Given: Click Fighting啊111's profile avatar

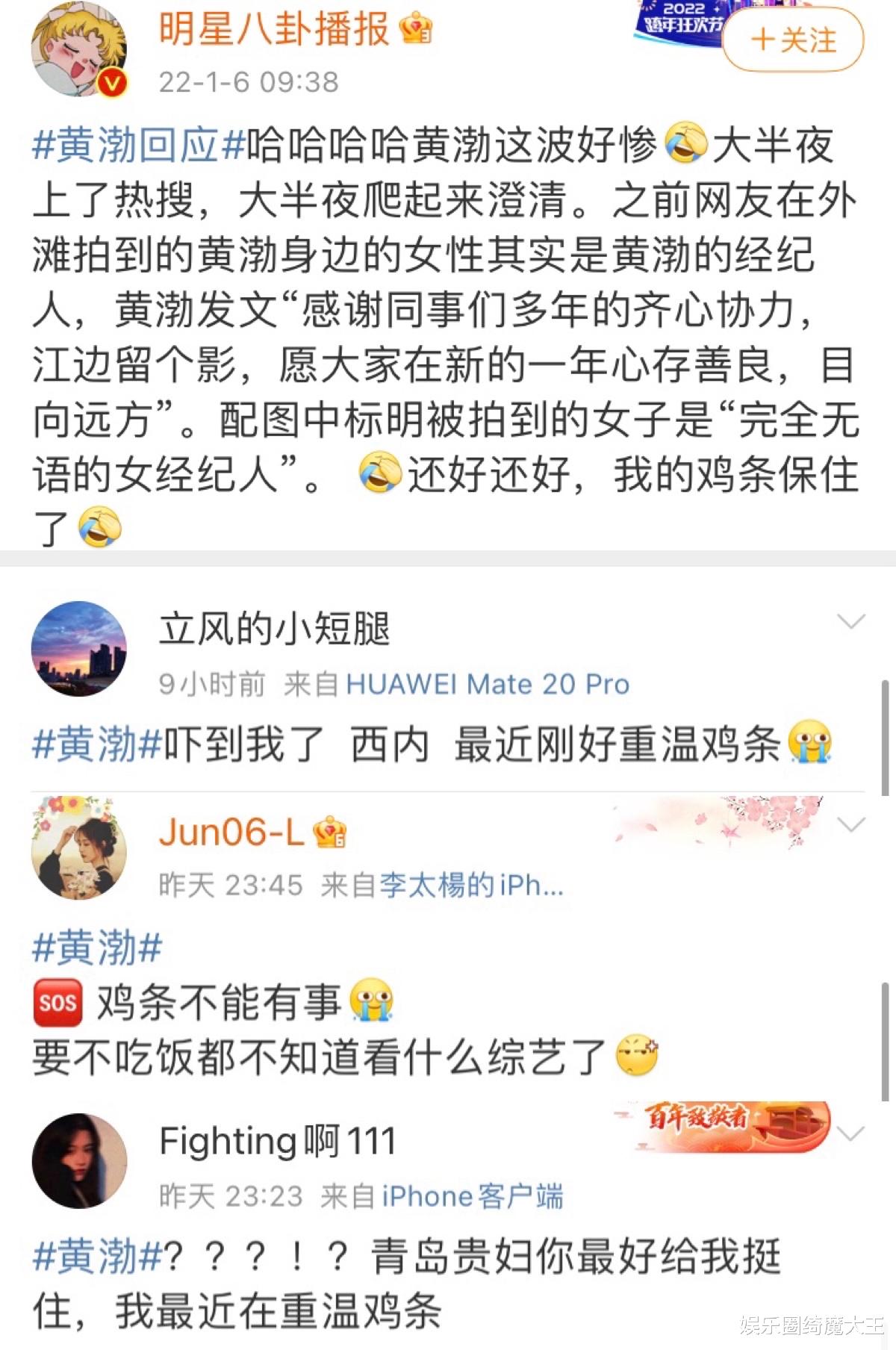Looking at the screenshot, I should pyautogui.click(x=78, y=1163).
